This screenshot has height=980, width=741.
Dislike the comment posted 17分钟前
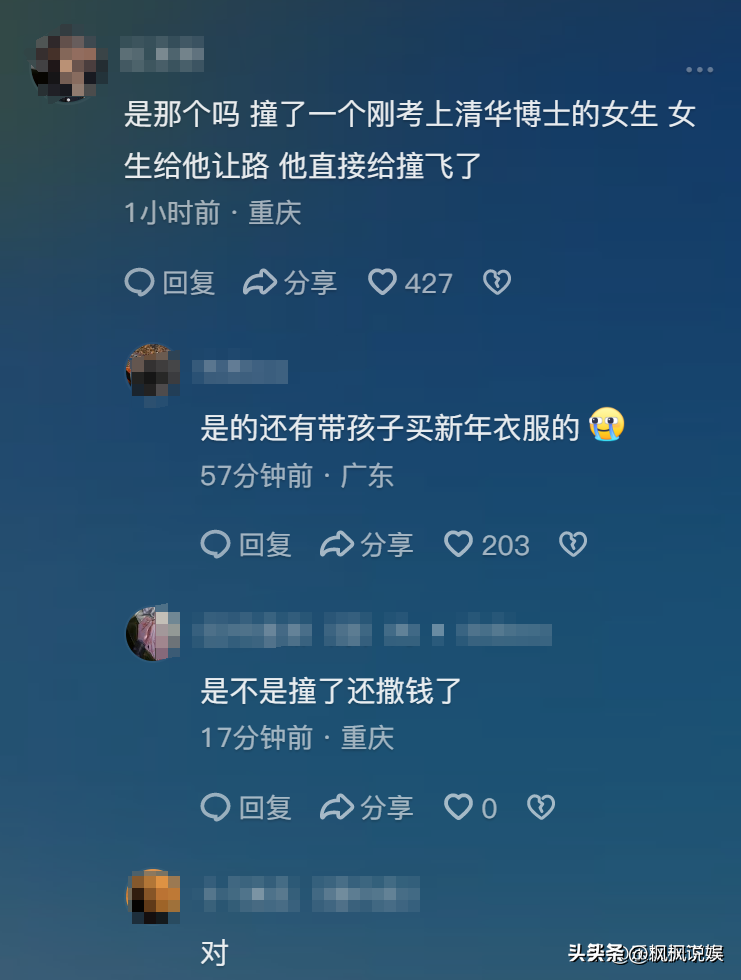coord(541,807)
